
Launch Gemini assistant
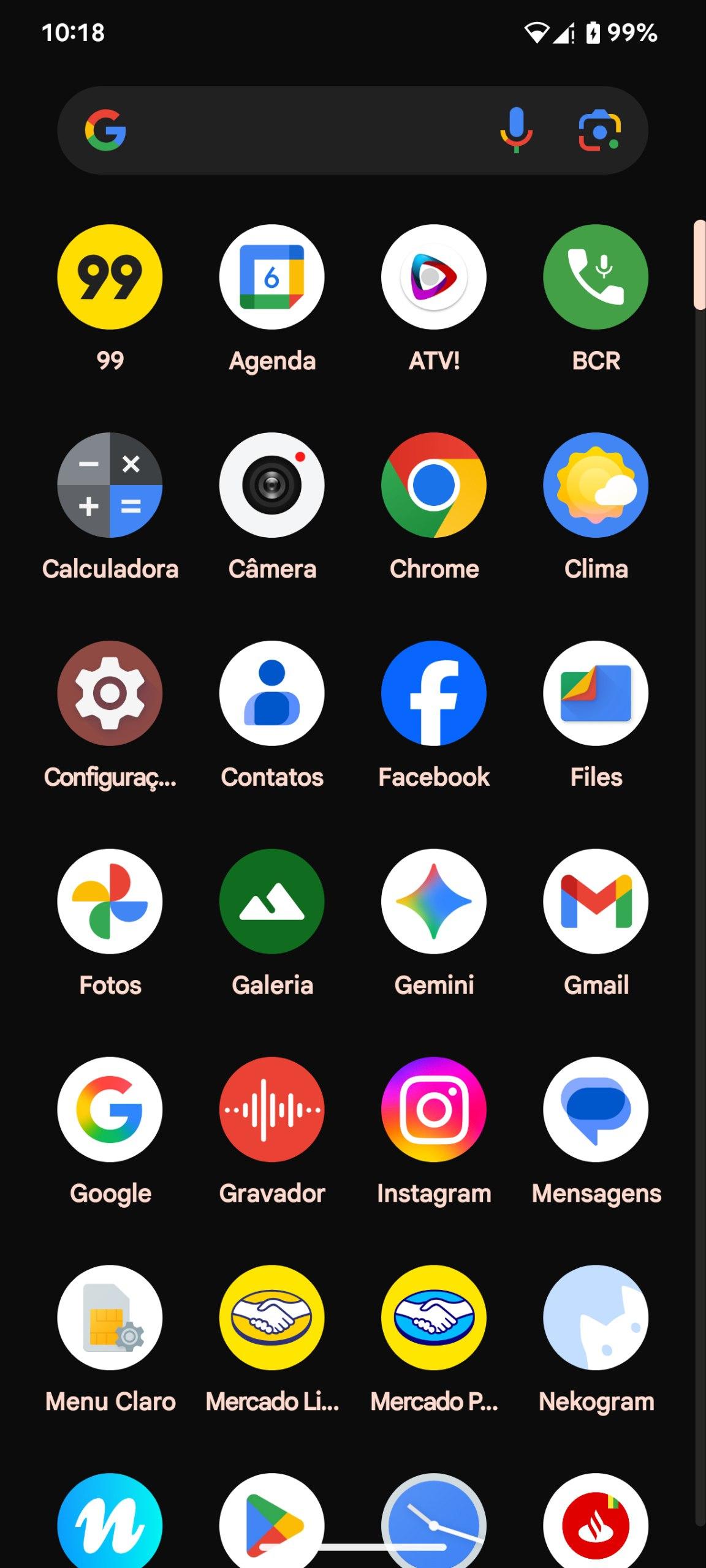pos(434,902)
